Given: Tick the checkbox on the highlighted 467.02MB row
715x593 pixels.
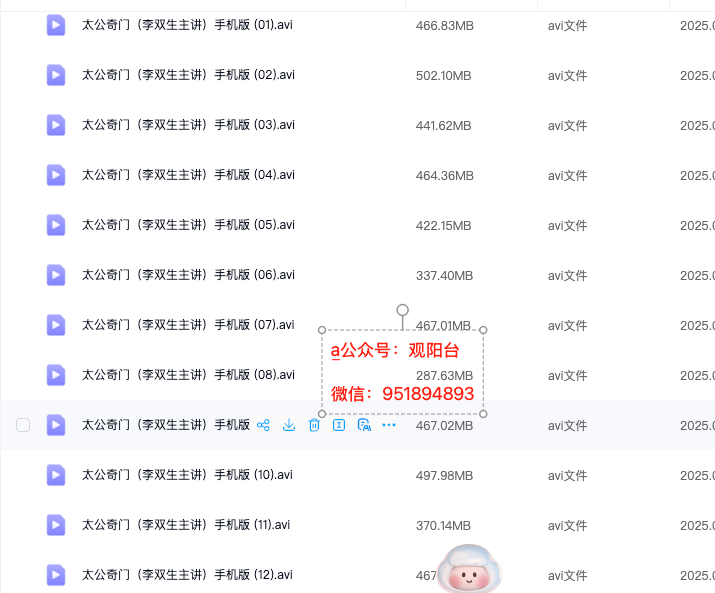Looking at the screenshot, I should (x=23, y=425).
